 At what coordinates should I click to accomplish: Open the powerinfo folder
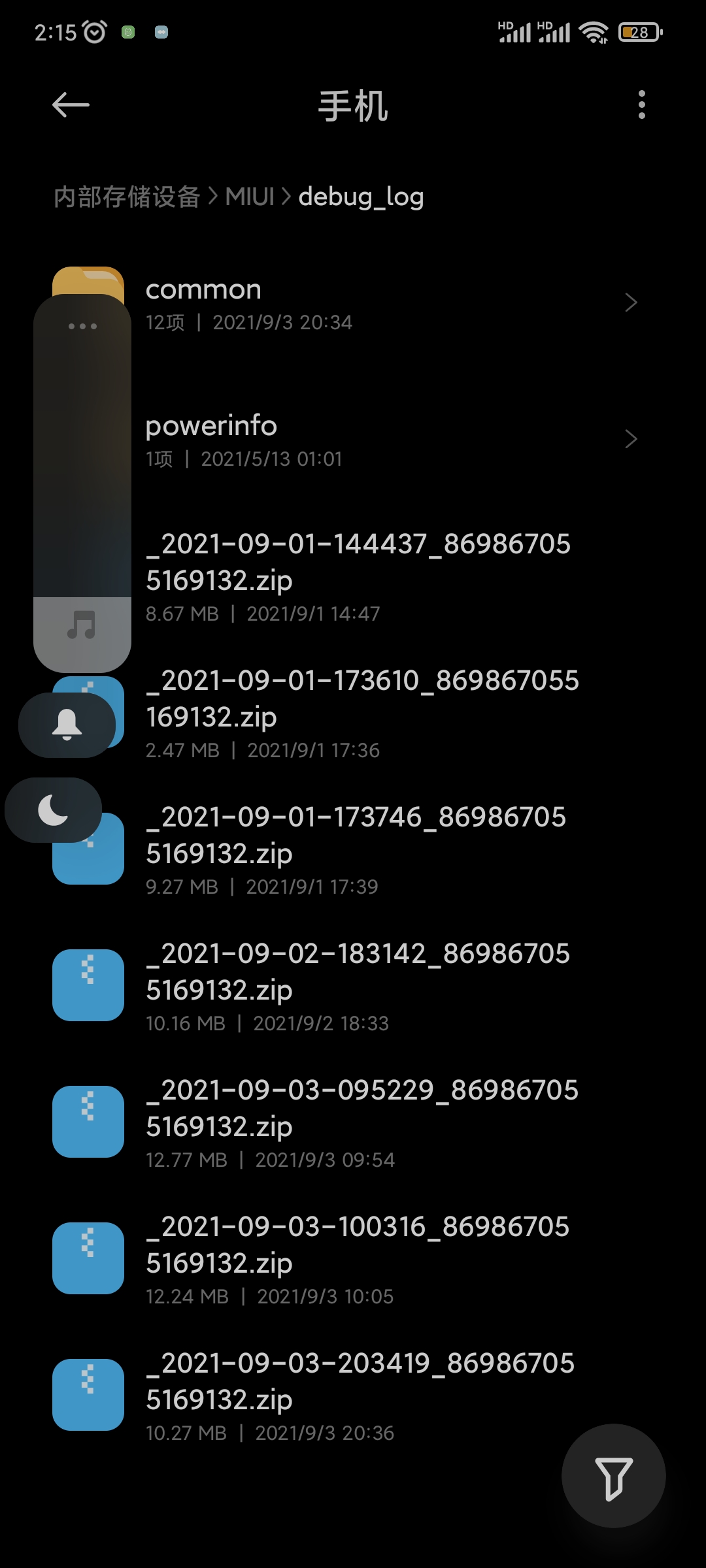(x=353, y=439)
